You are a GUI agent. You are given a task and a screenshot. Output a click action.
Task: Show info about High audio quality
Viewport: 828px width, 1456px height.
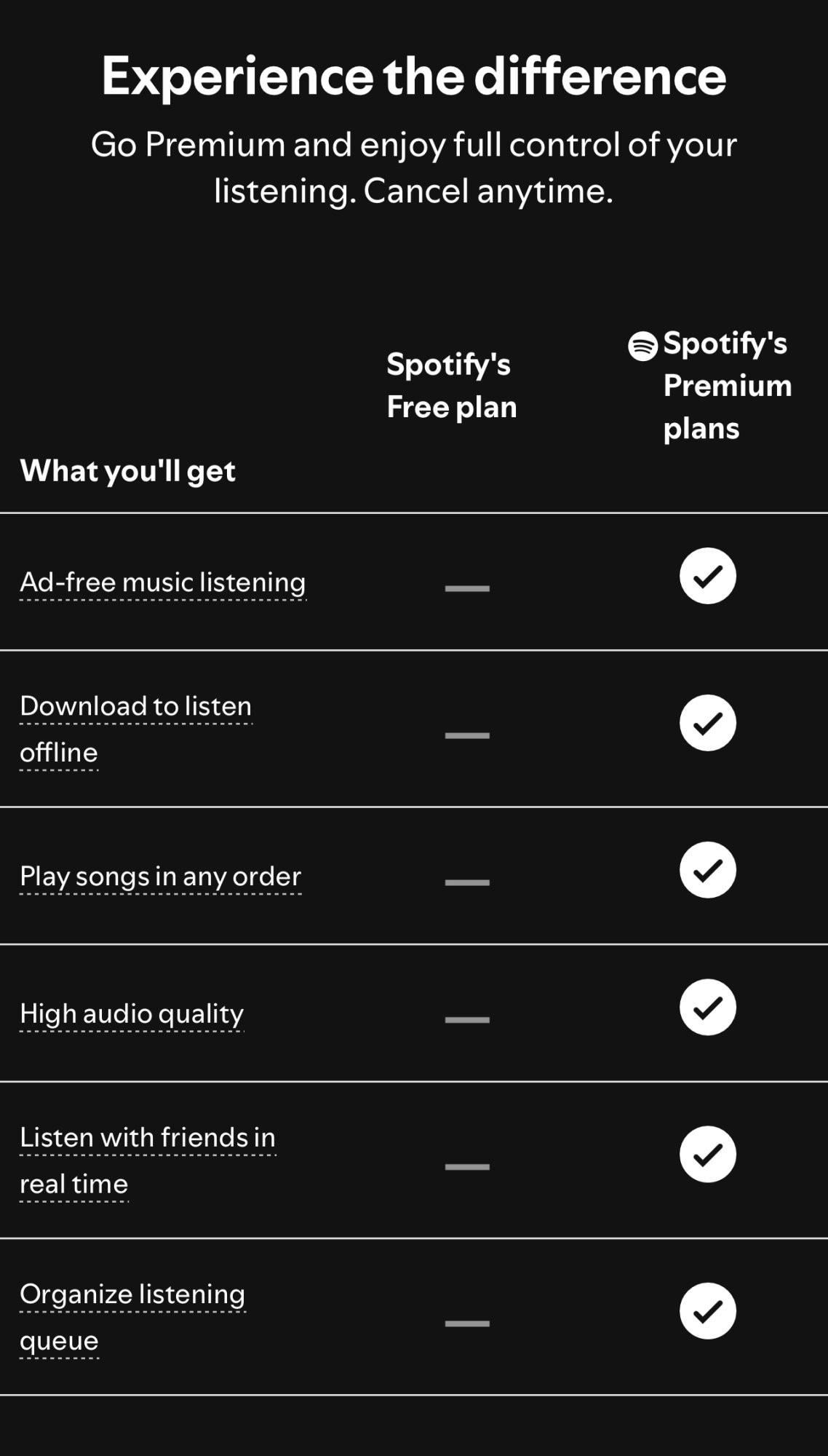[132, 1013]
